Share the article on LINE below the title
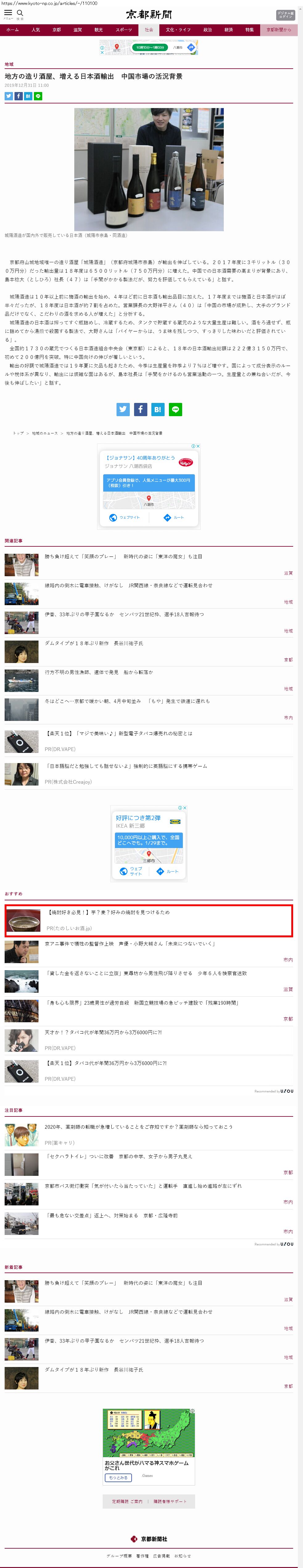 tap(38, 96)
